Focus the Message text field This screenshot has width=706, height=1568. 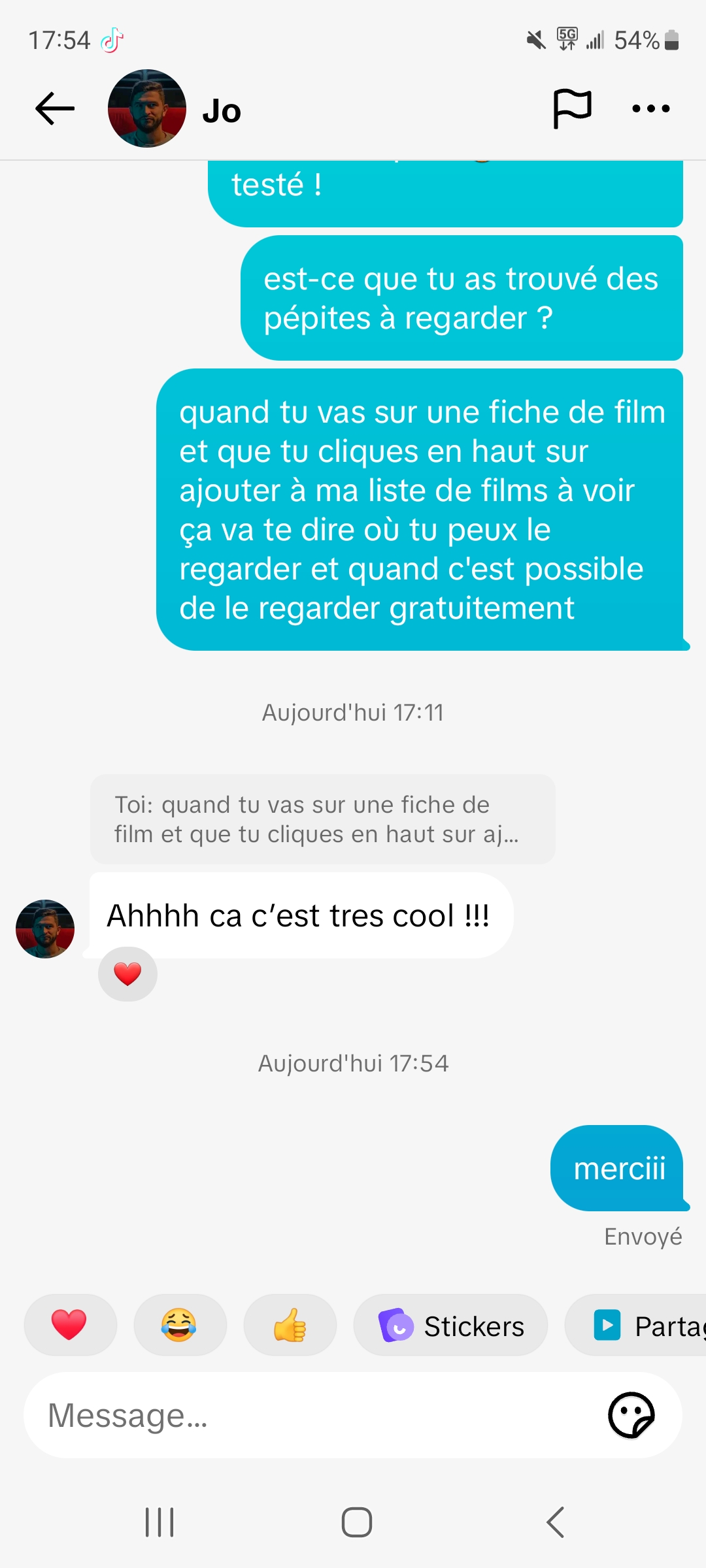click(x=314, y=1416)
